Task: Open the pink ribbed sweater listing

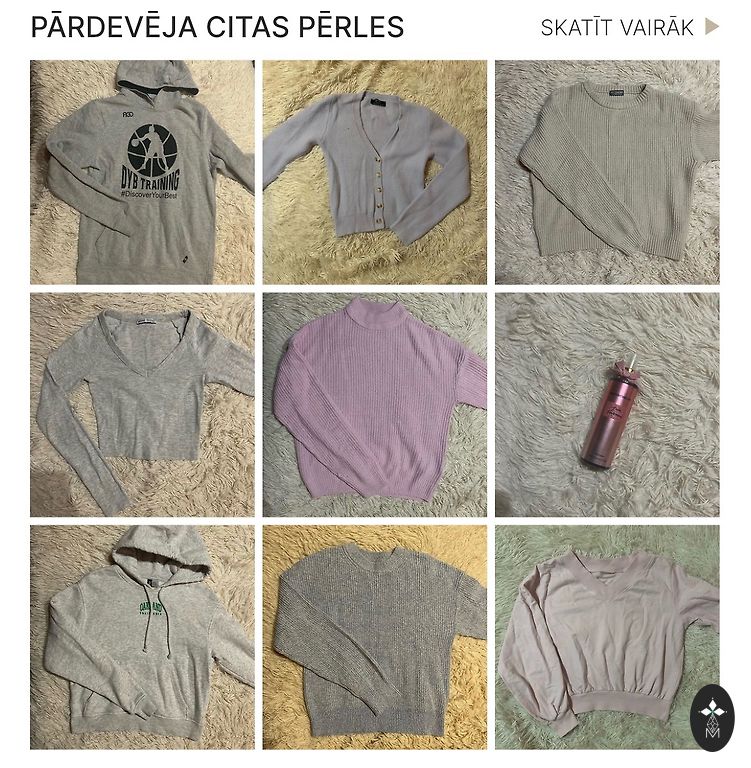Action: click(x=374, y=404)
